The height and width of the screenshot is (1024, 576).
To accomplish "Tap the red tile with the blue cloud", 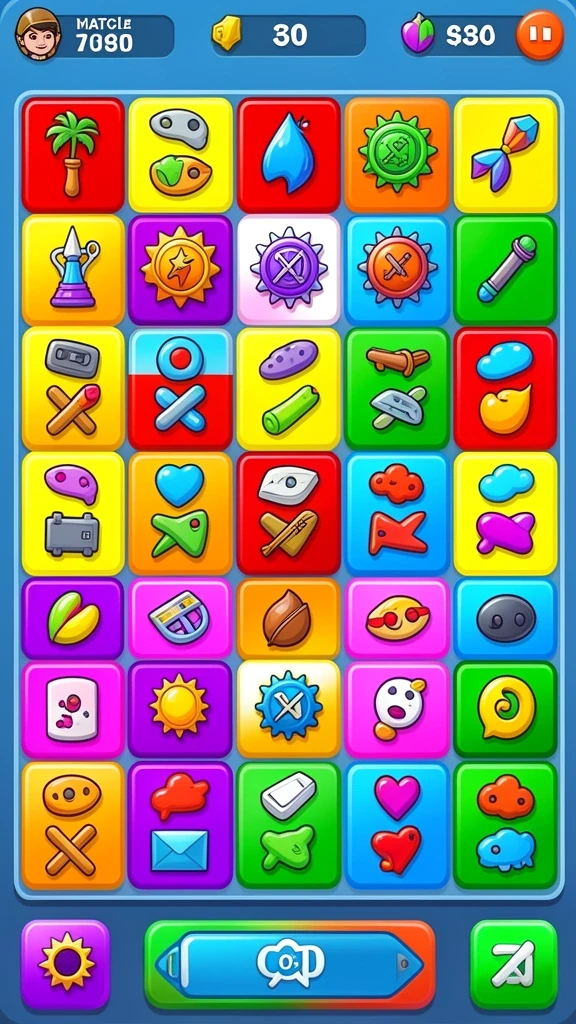I will click(505, 389).
